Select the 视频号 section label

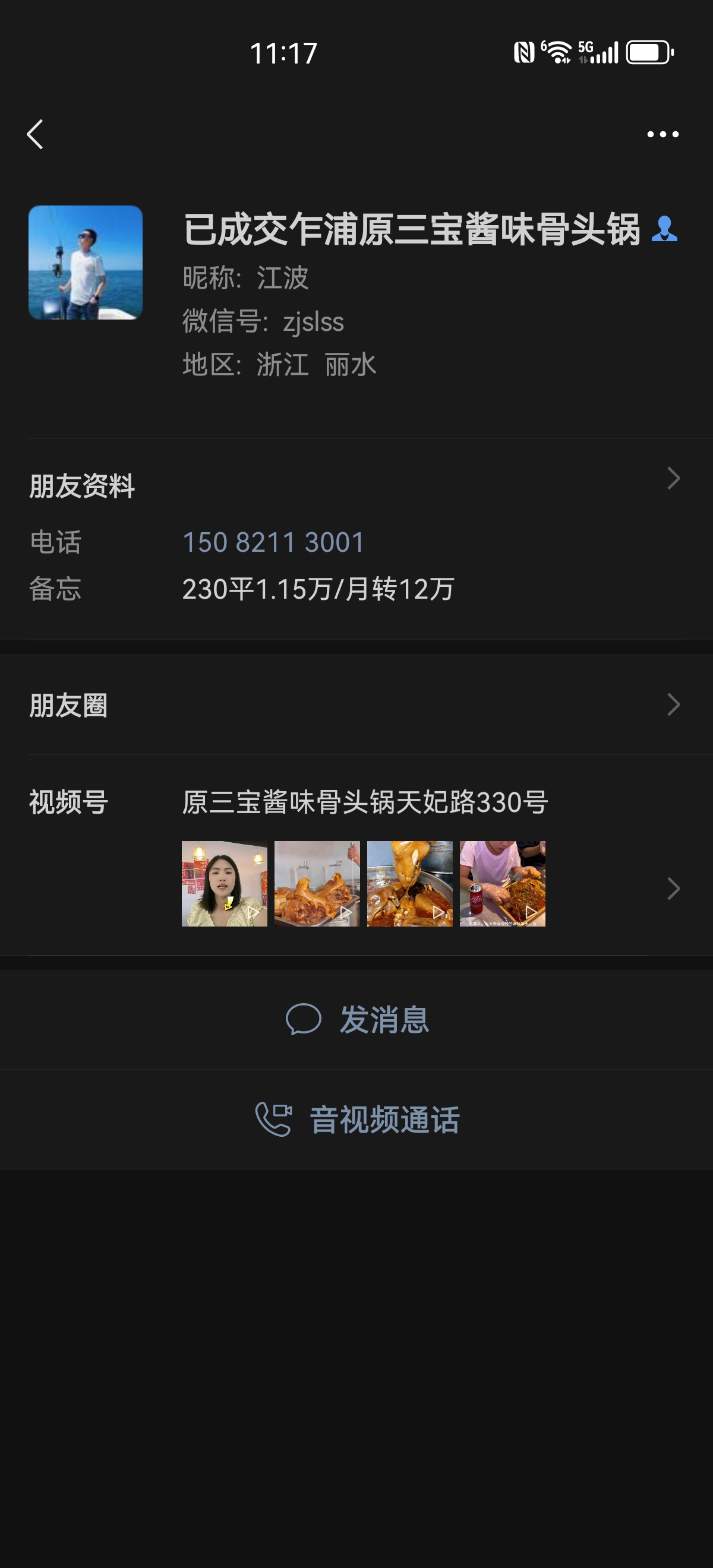(69, 804)
